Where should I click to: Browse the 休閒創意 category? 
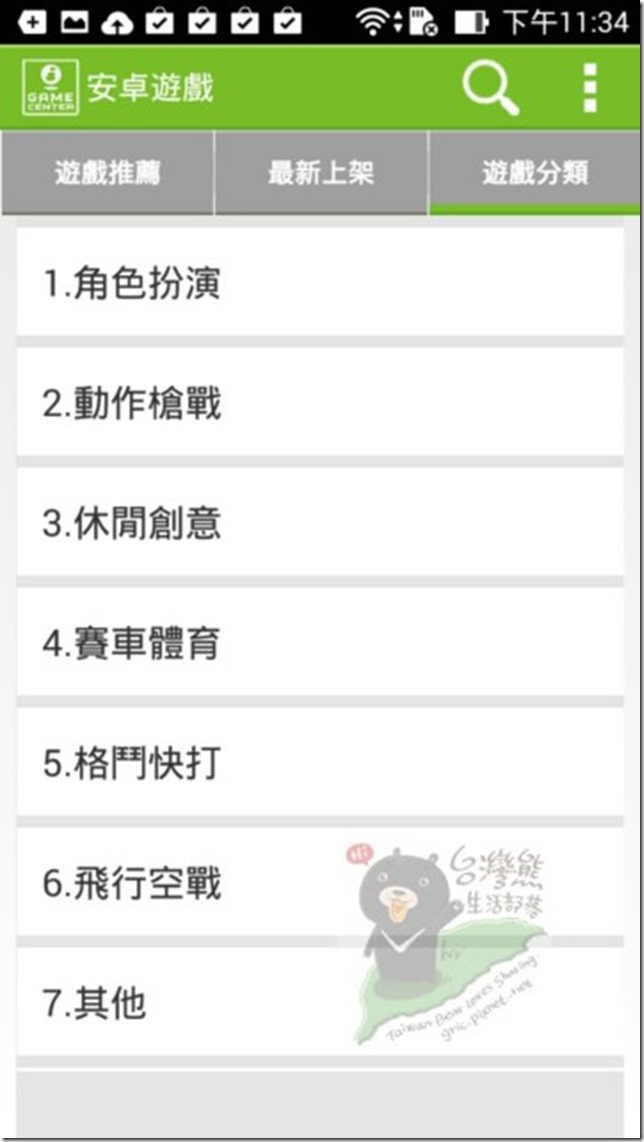coord(320,523)
